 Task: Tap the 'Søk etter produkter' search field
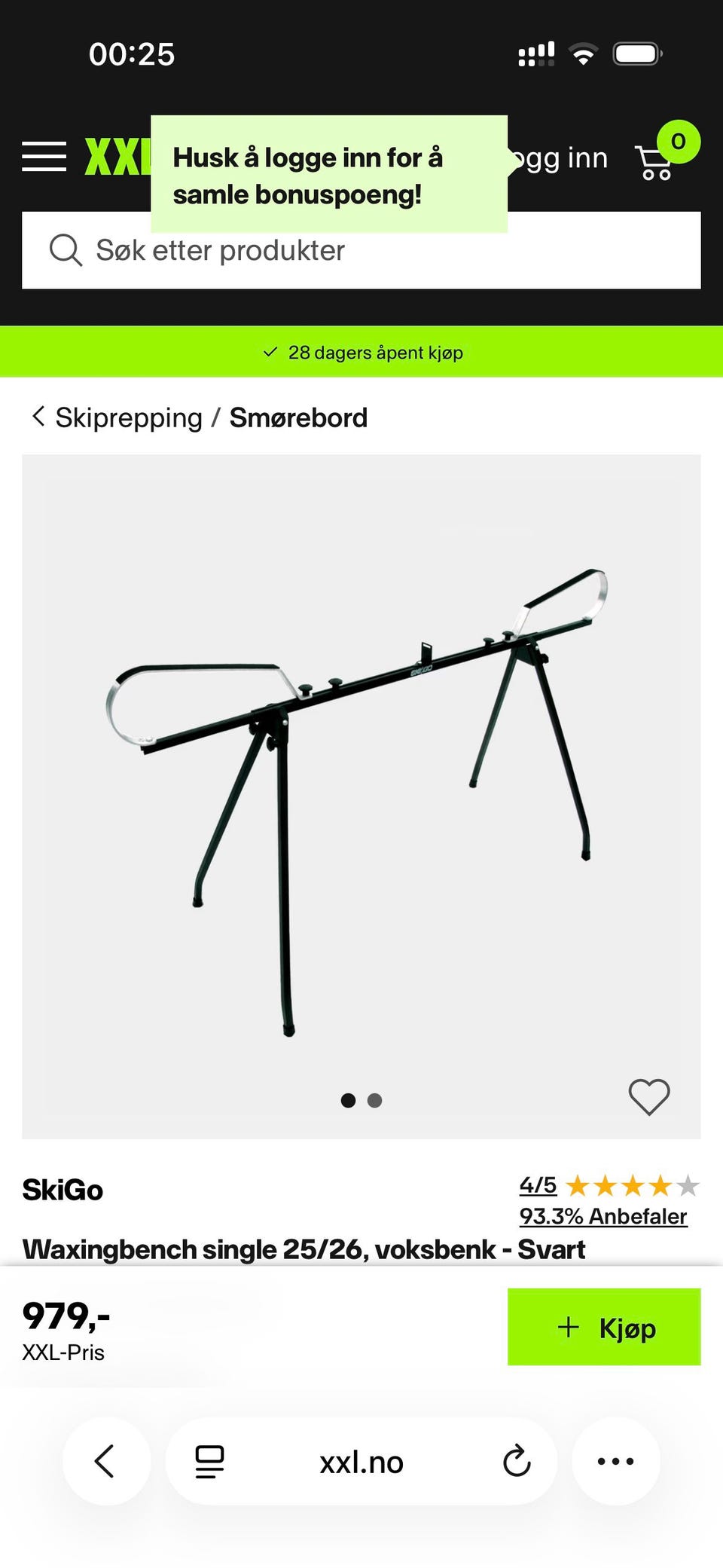[x=361, y=250]
